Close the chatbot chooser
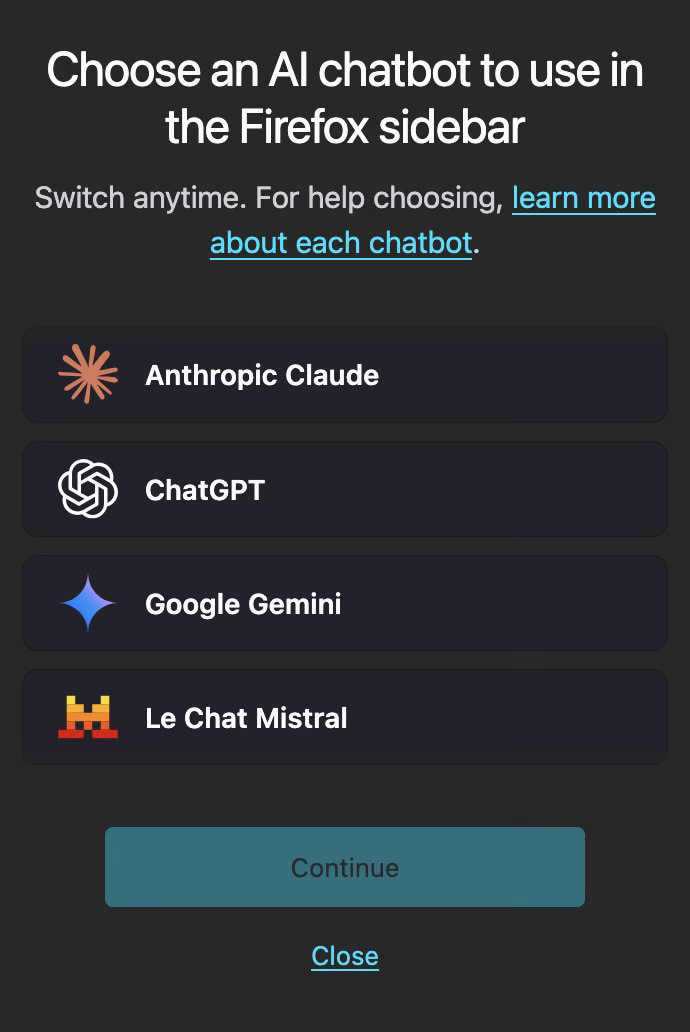The width and height of the screenshot is (690, 1032). tap(344, 956)
